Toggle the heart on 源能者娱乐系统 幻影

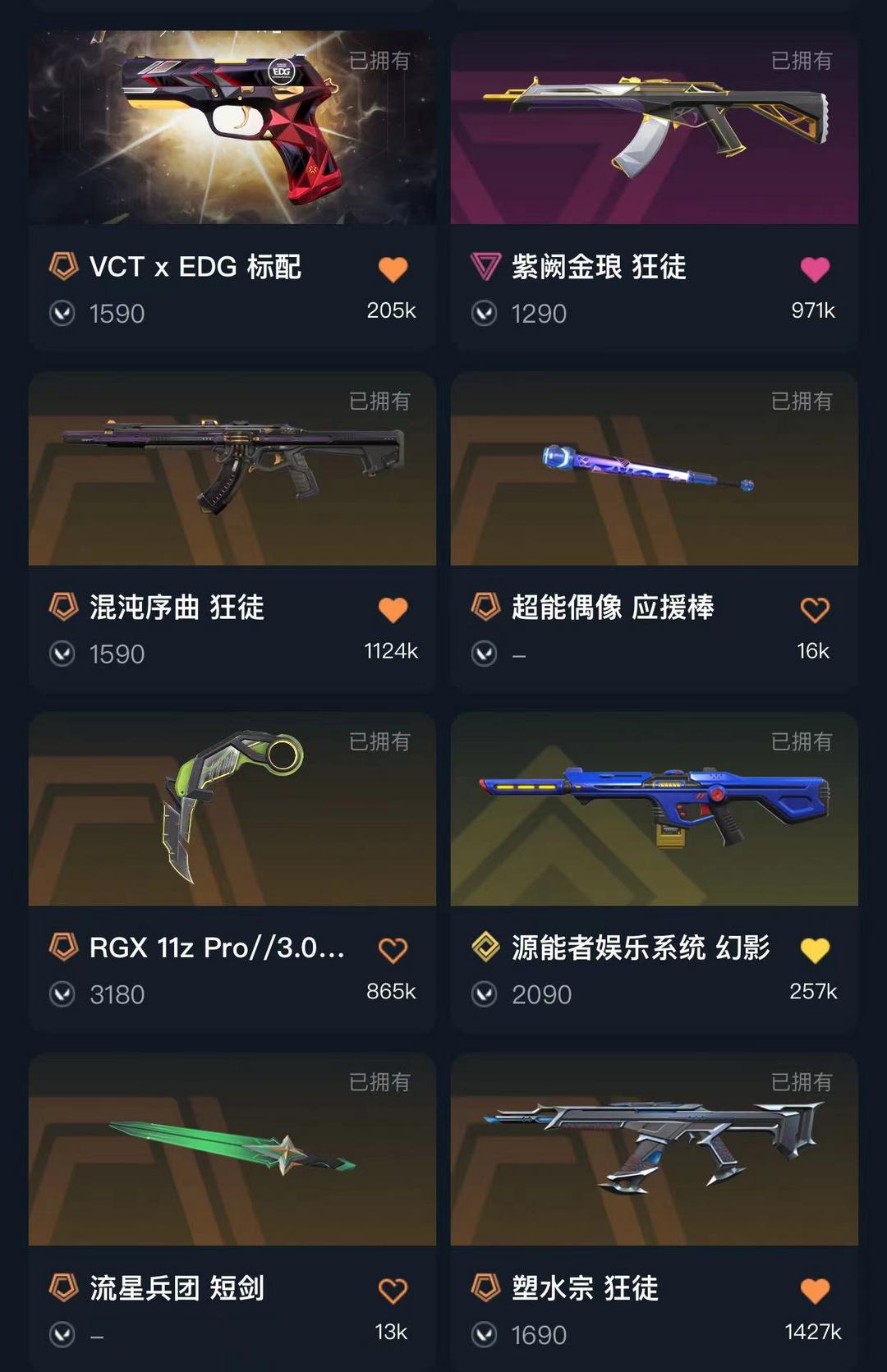tap(815, 951)
